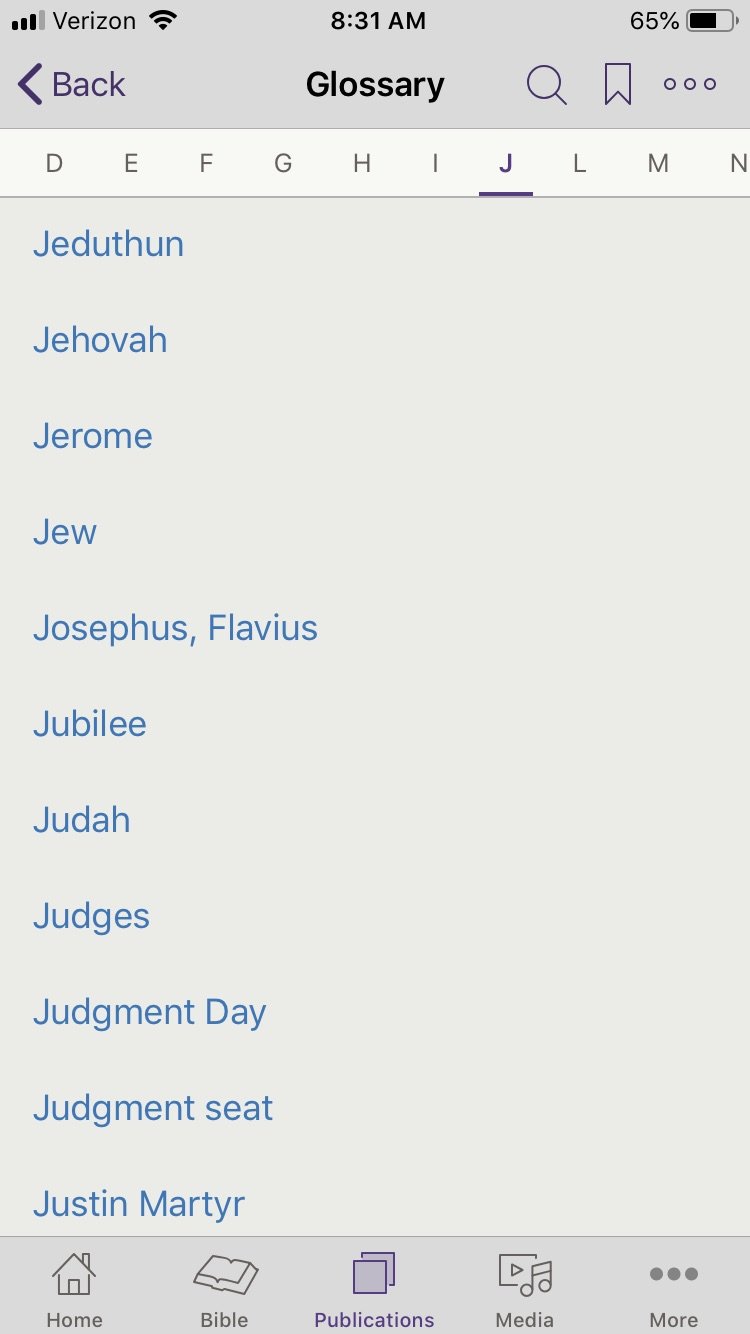Jump to letter D in index

coord(54,163)
